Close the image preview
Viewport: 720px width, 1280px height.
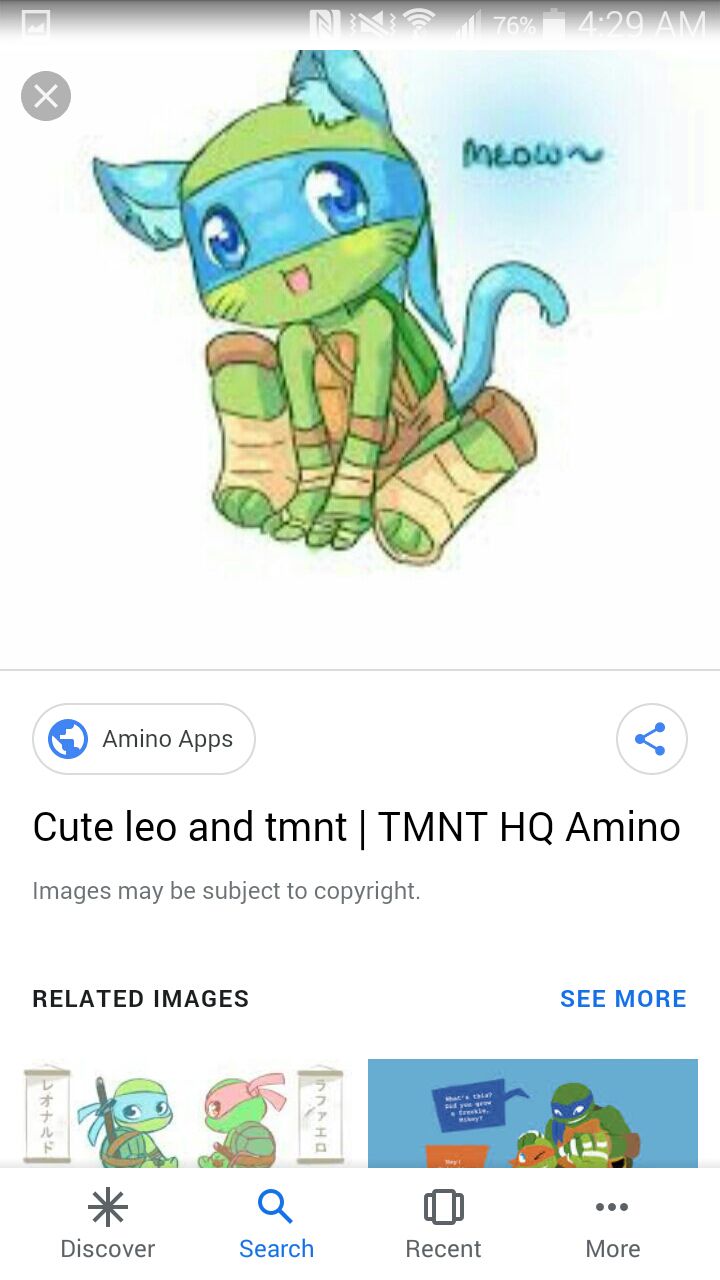point(46,96)
